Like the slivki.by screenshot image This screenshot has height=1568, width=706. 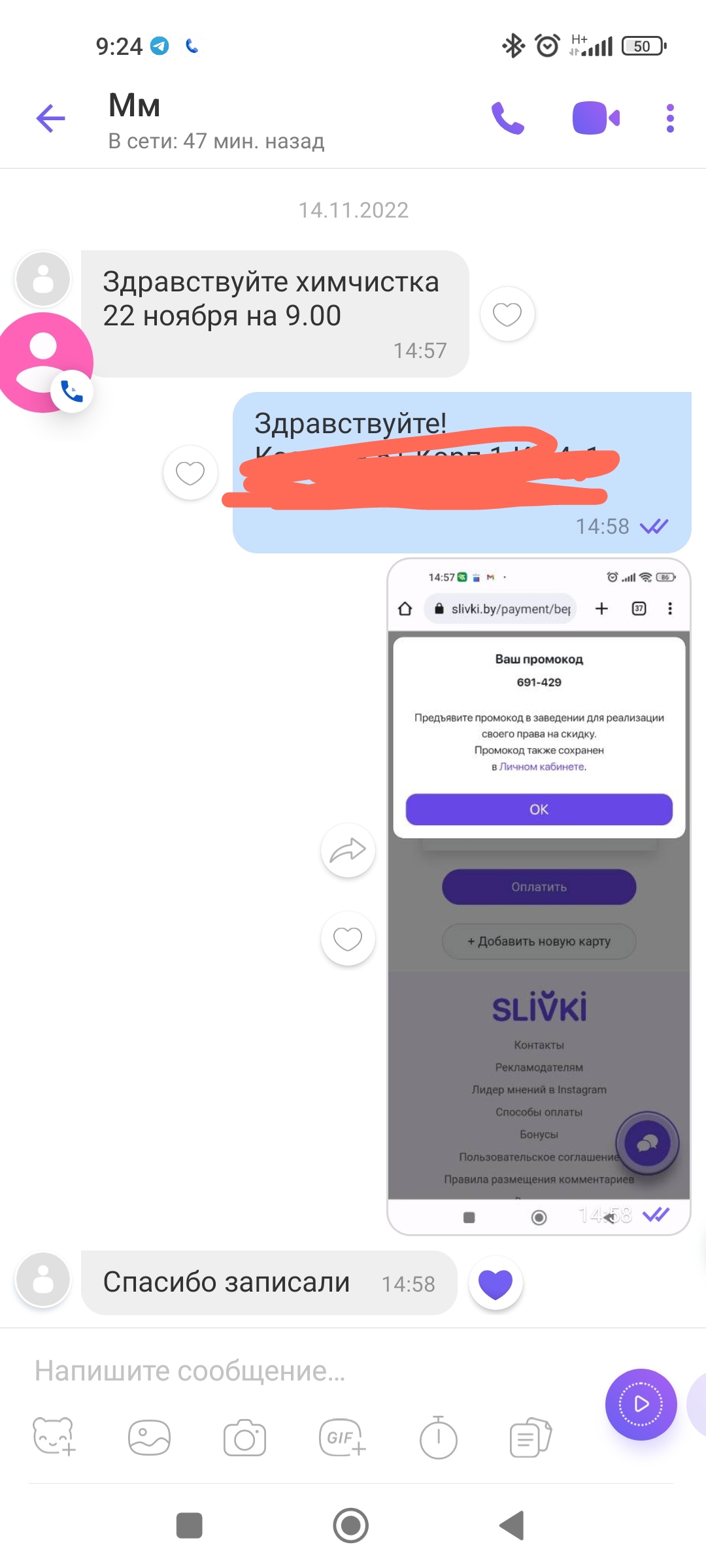pos(348,939)
